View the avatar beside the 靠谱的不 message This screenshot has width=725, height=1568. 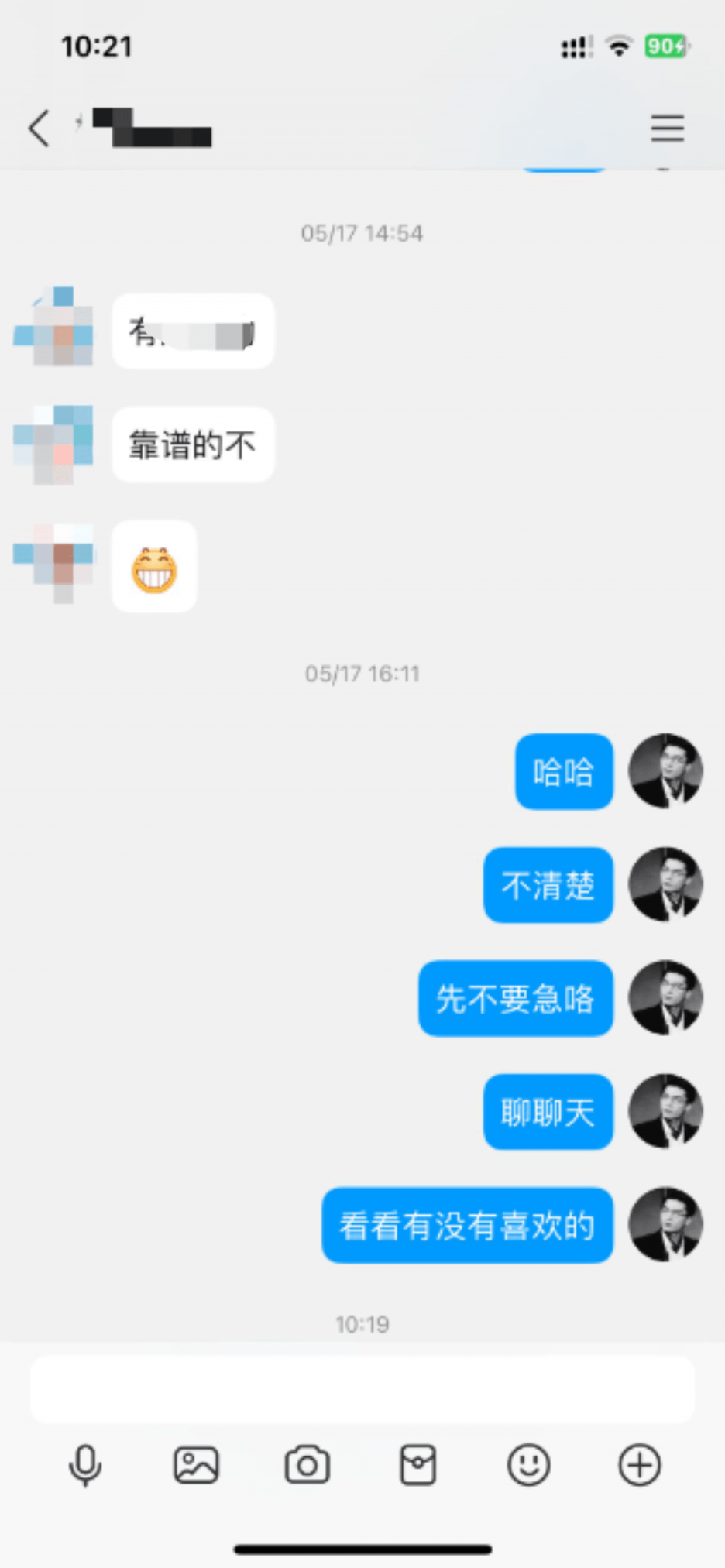click(54, 445)
